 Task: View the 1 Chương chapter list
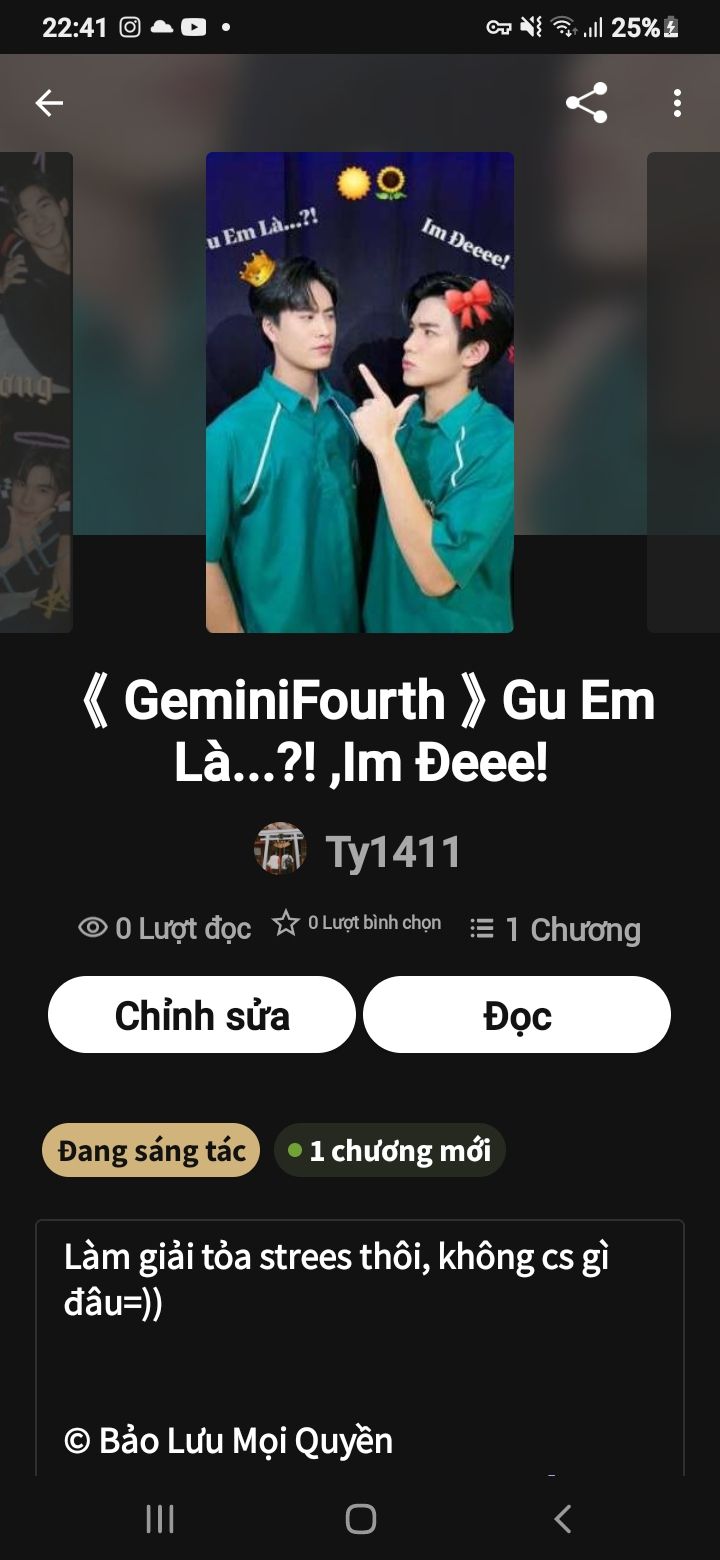[556, 929]
